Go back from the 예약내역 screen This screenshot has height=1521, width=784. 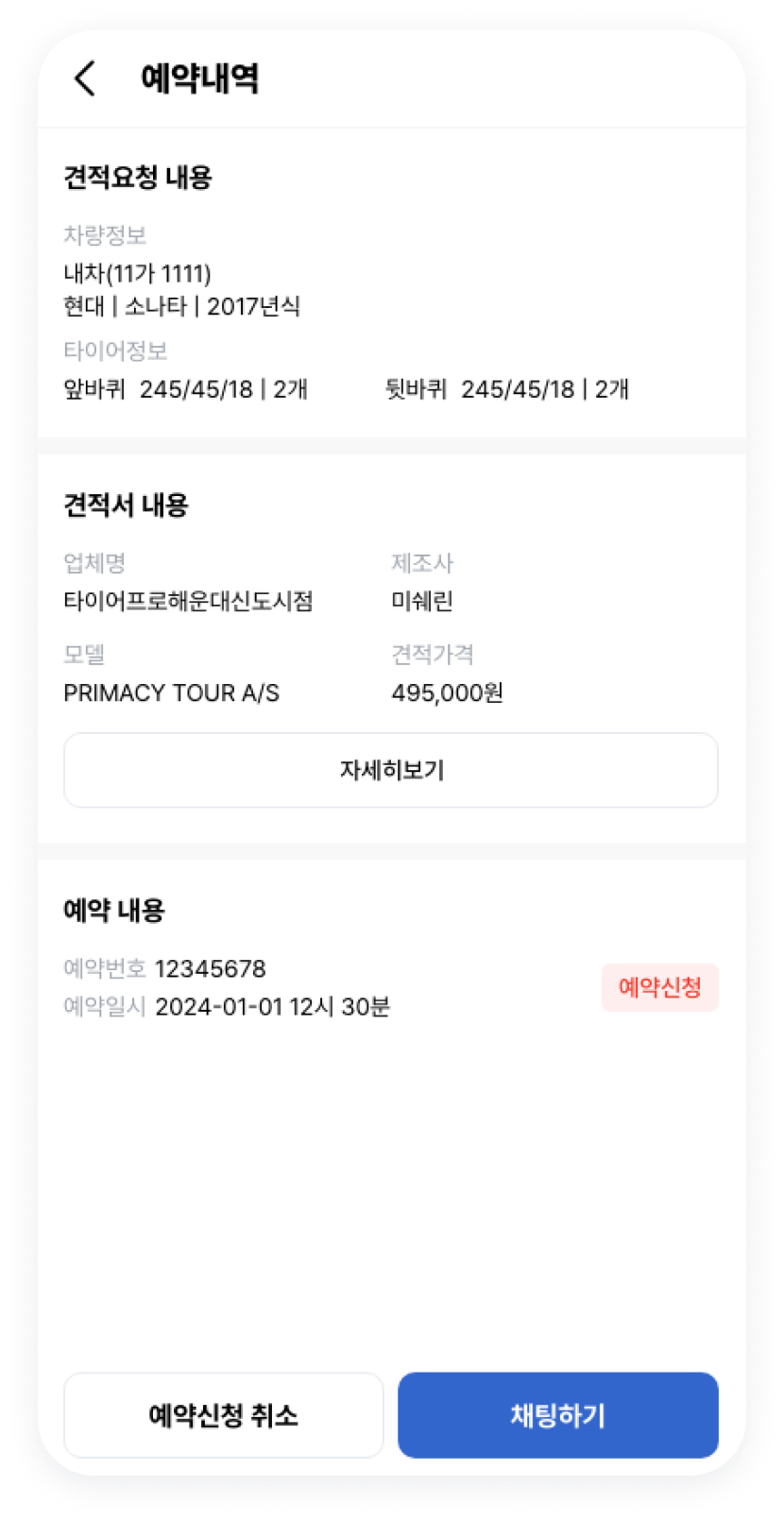click(85, 78)
